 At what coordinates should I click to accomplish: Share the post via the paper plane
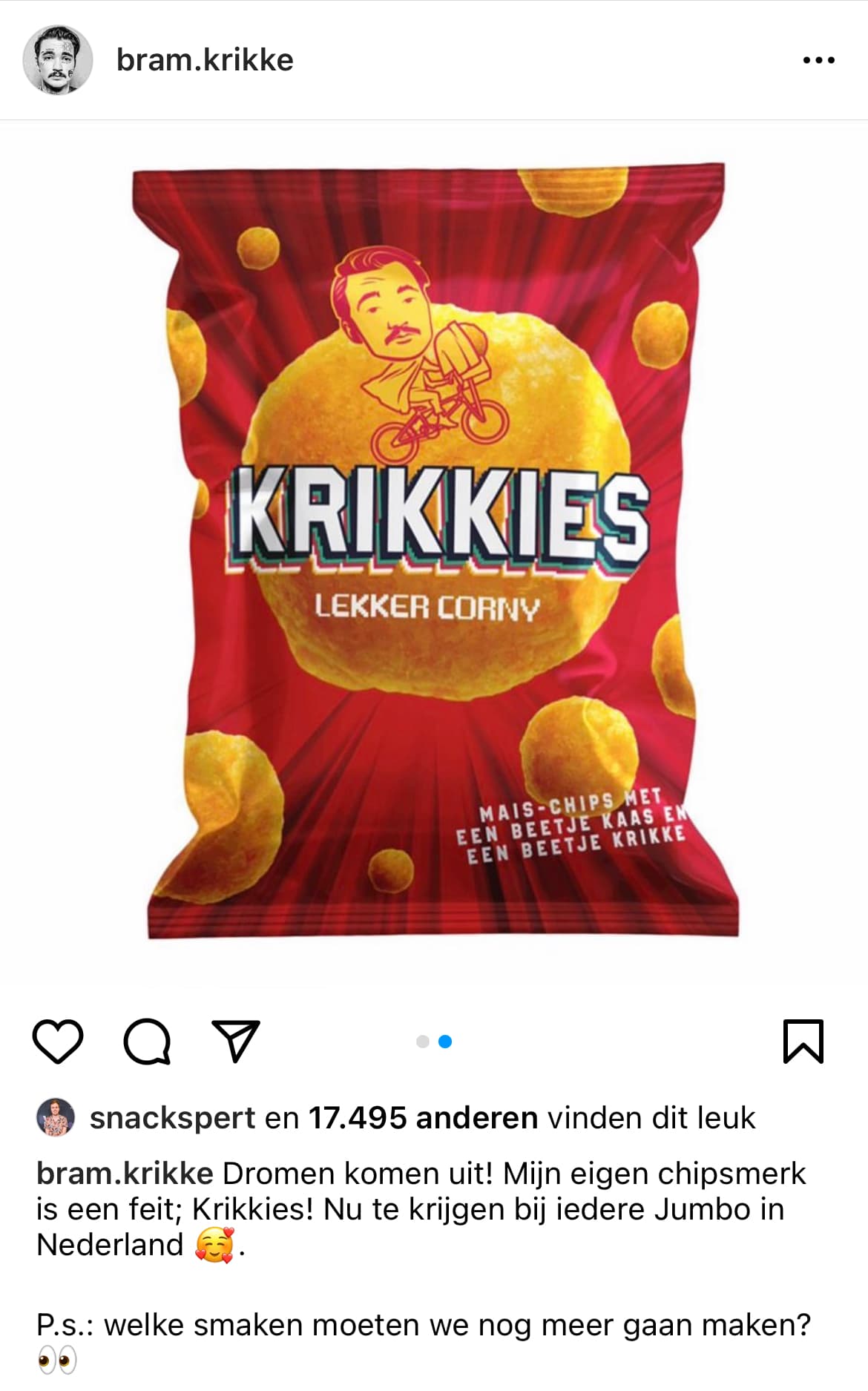(x=236, y=1042)
